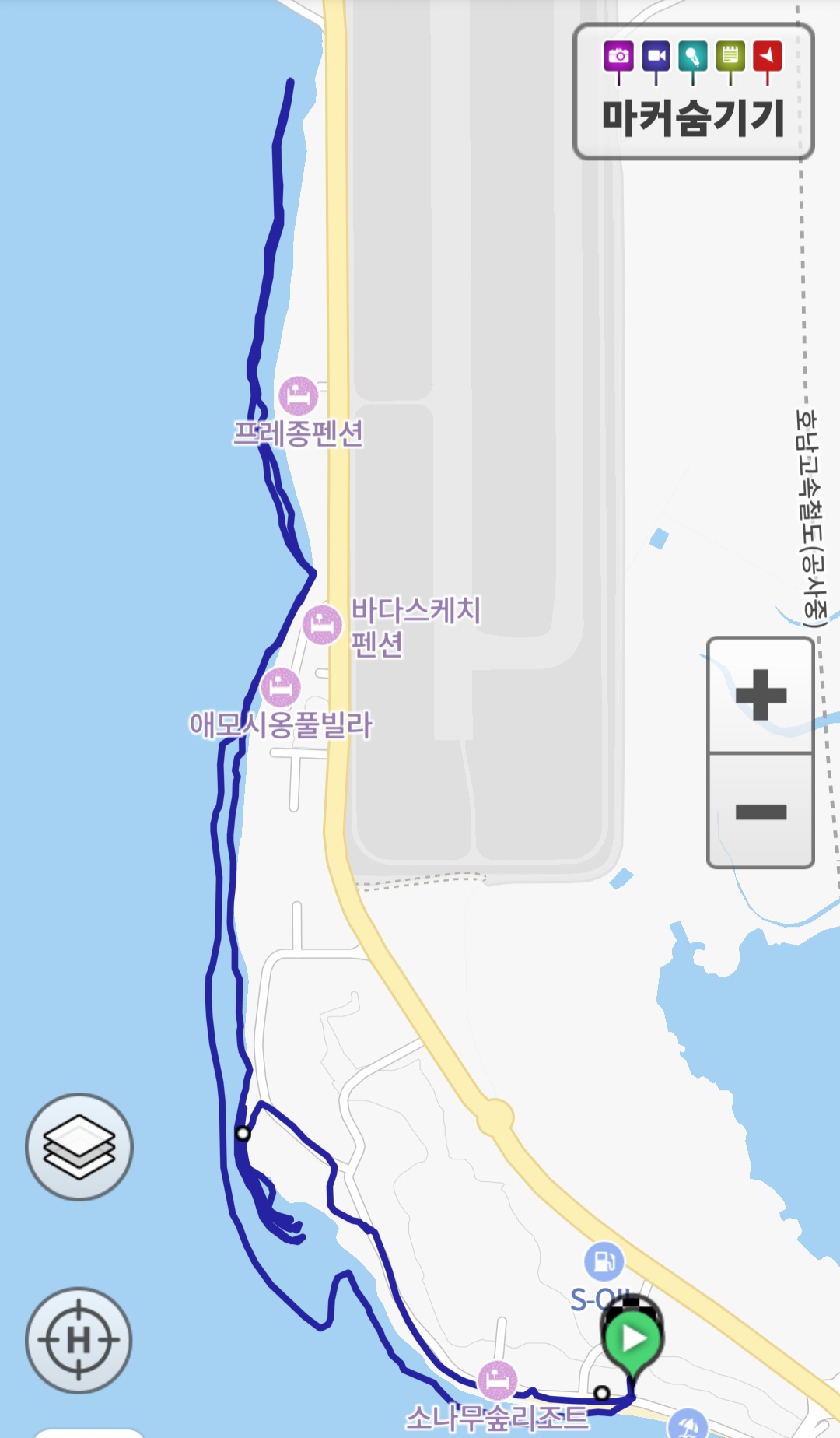This screenshot has height=1438, width=840.
Task: Zoom out with the minus button
Action: (x=761, y=811)
